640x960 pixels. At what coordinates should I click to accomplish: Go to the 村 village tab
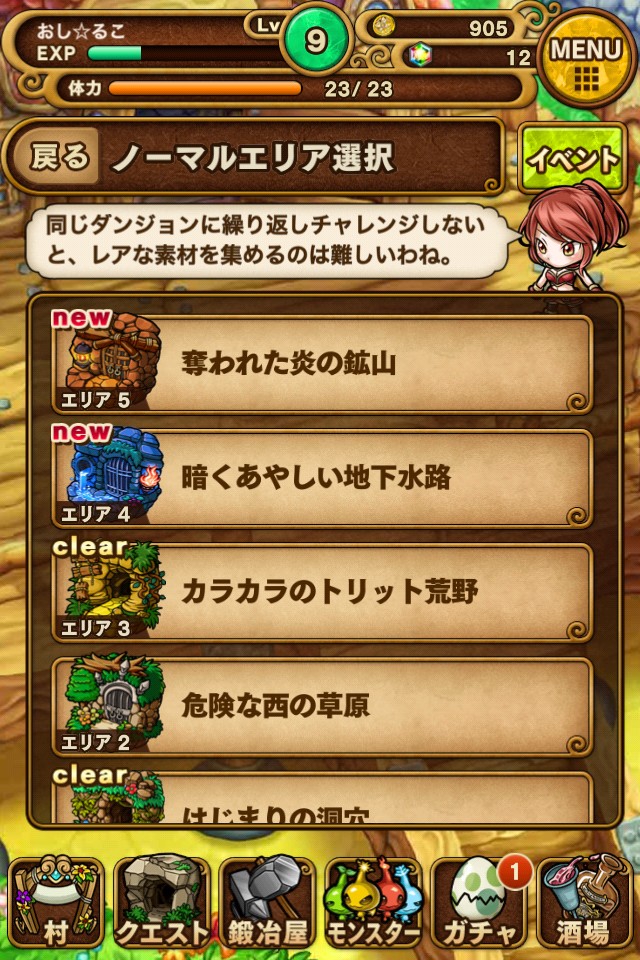55,902
